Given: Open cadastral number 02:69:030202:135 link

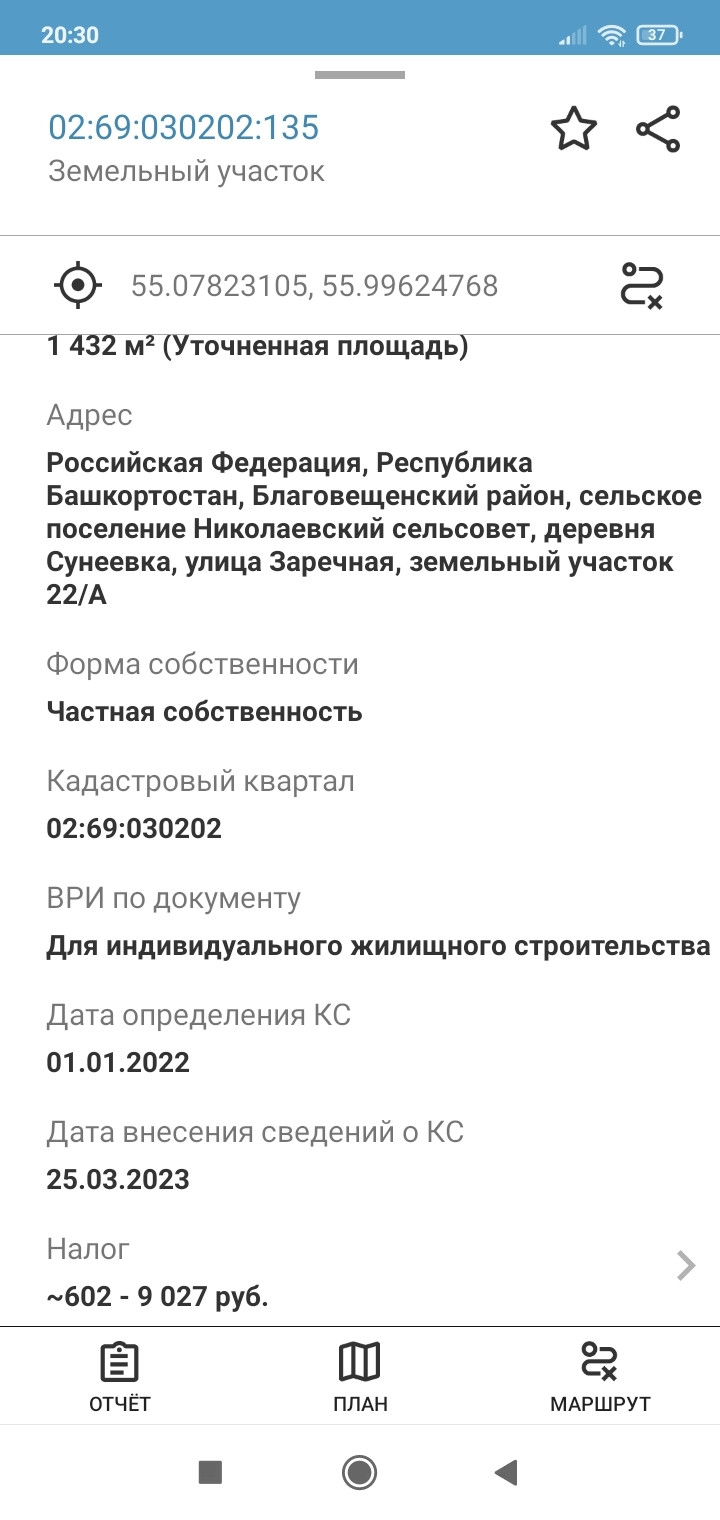Looking at the screenshot, I should click(x=184, y=128).
